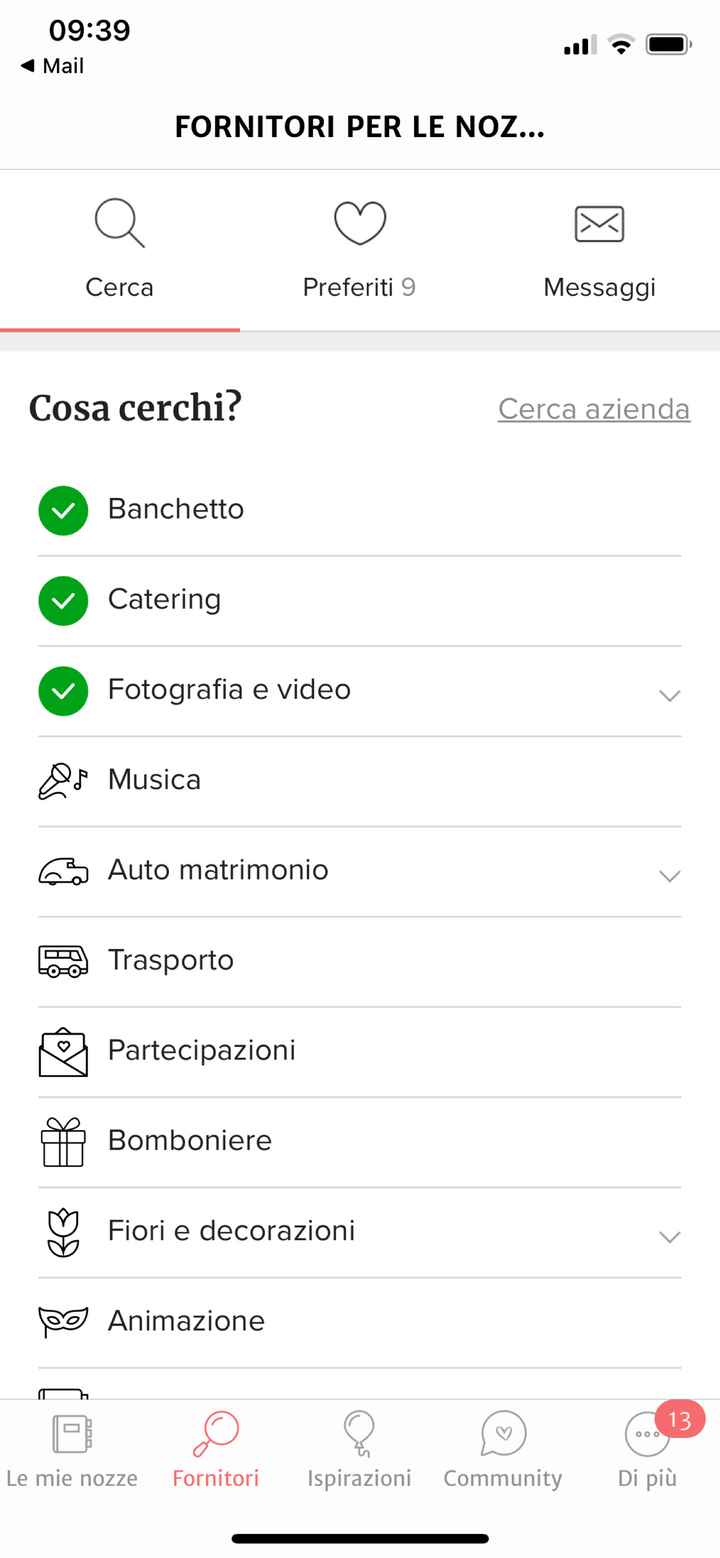This screenshot has height=1558, width=720.
Task: Click the Fiori e decorazioni flower icon
Action: [x=62, y=1230]
